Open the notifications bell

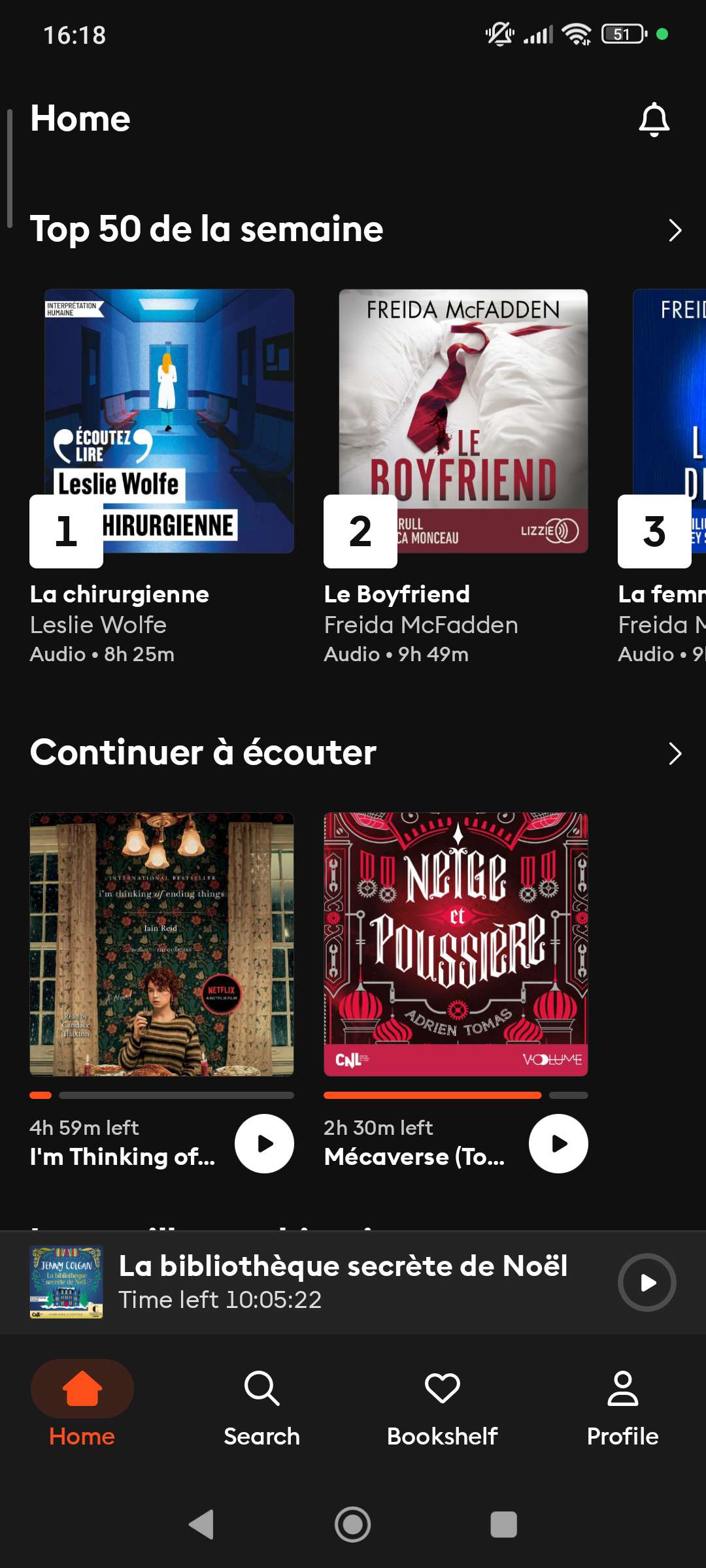[x=654, y=120]
